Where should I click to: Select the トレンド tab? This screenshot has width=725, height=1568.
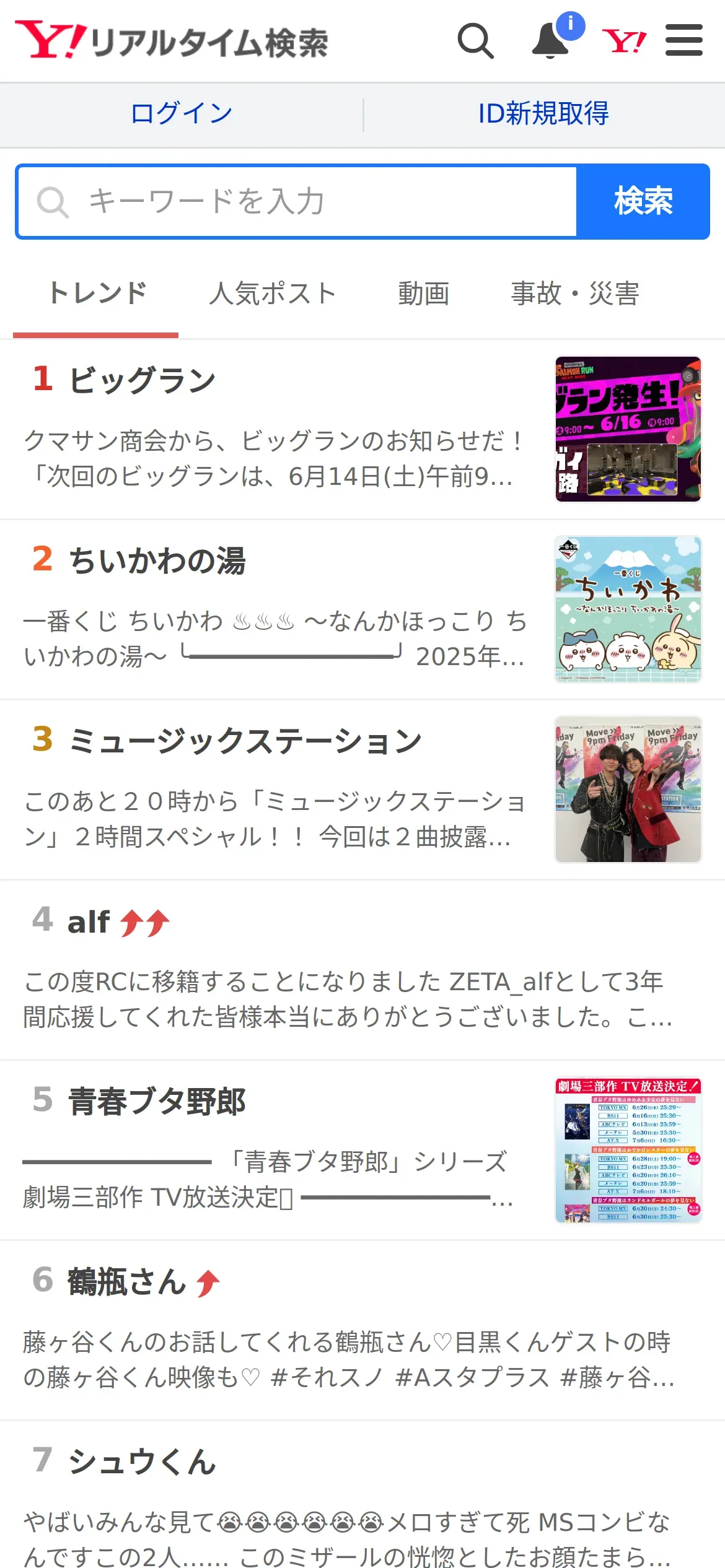(97, 294)
